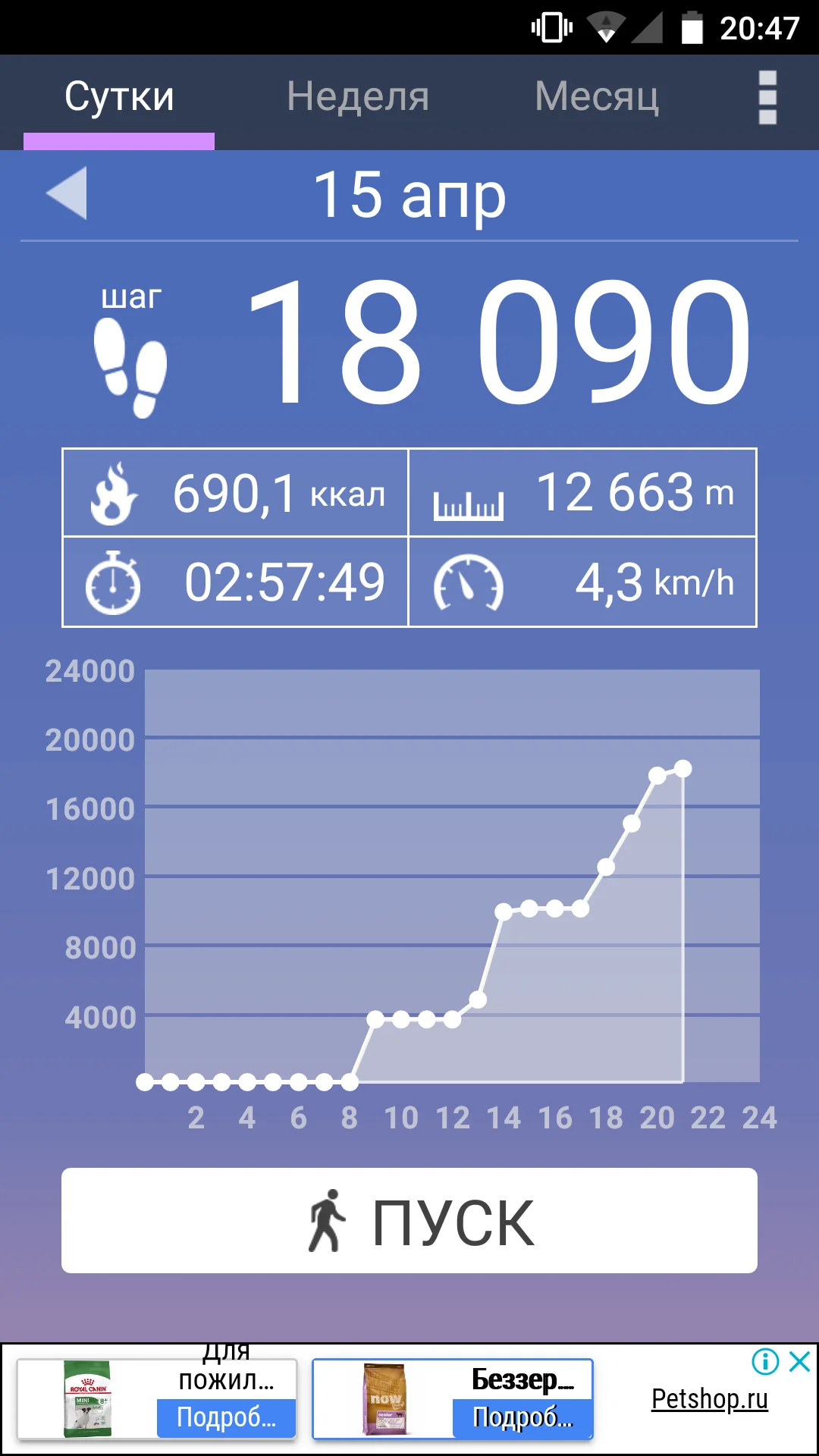This screenshot has width=819, height=1456.
Task: Open the overflow menu
Action: pos(767,97)
